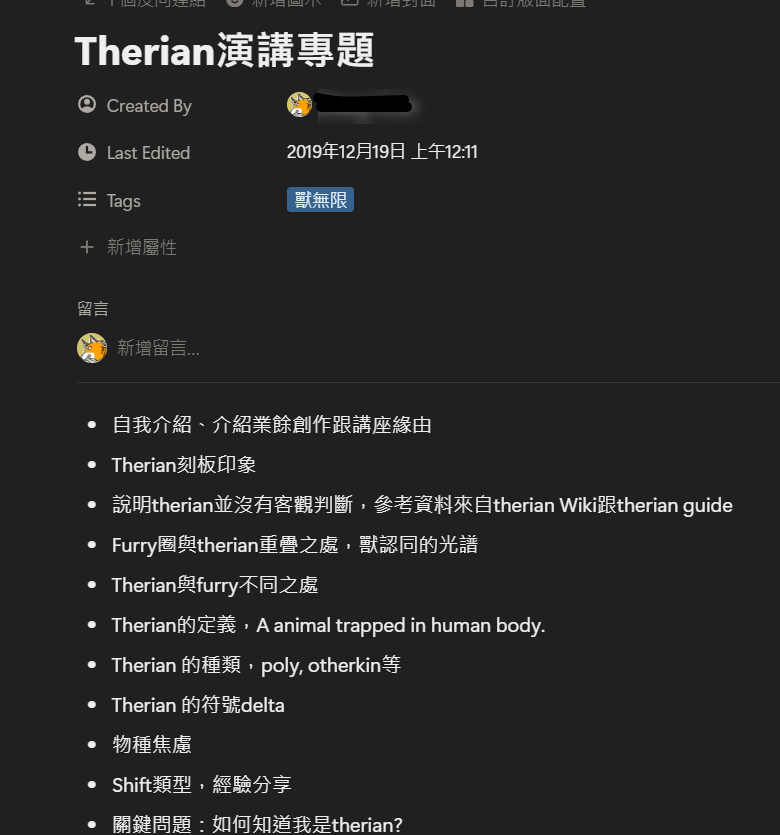Click the Therian刻板印象 list item
Screen dimensions: 780x835
[x=185, y=464]
